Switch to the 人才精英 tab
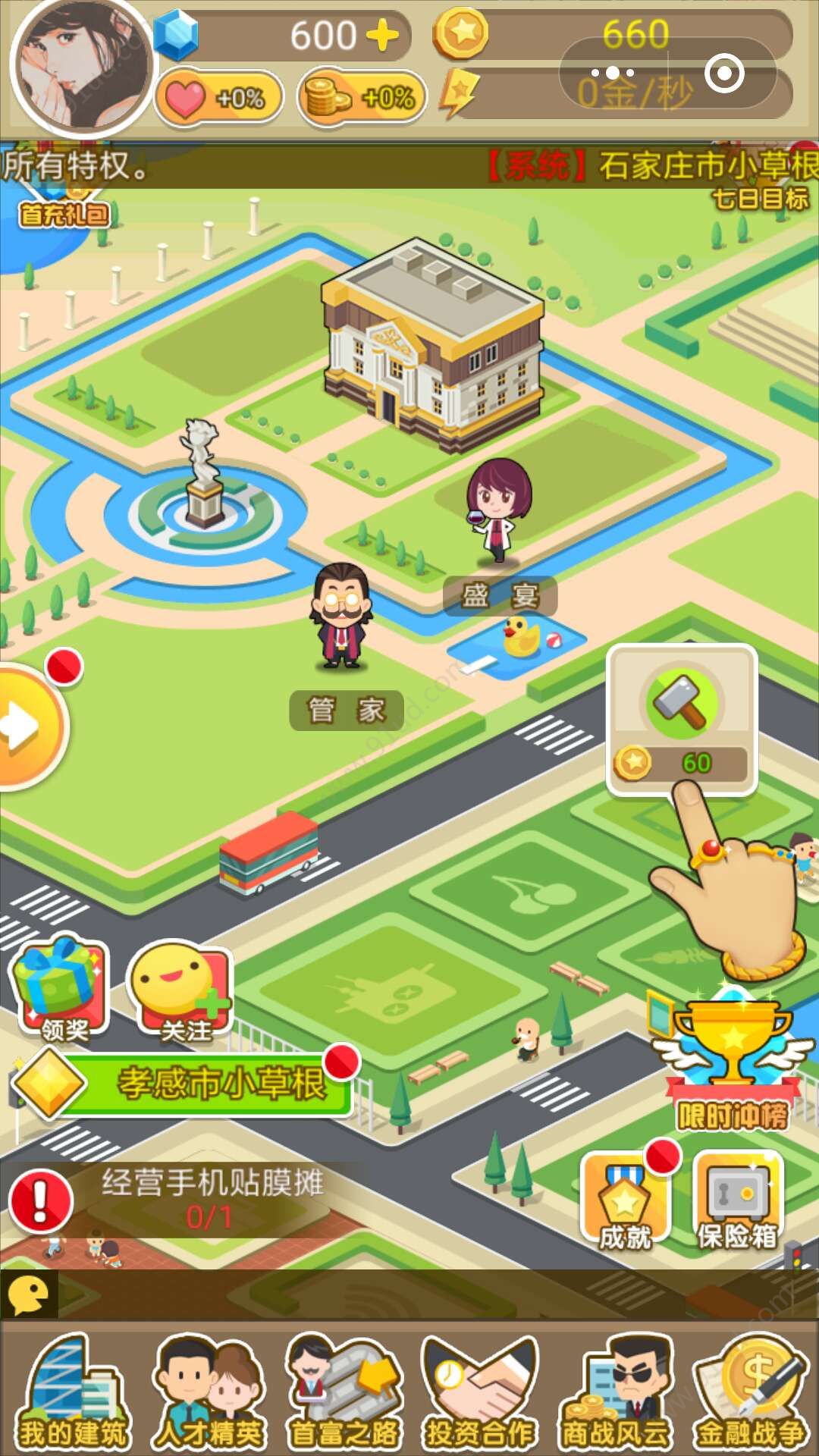 [208, 1394]
